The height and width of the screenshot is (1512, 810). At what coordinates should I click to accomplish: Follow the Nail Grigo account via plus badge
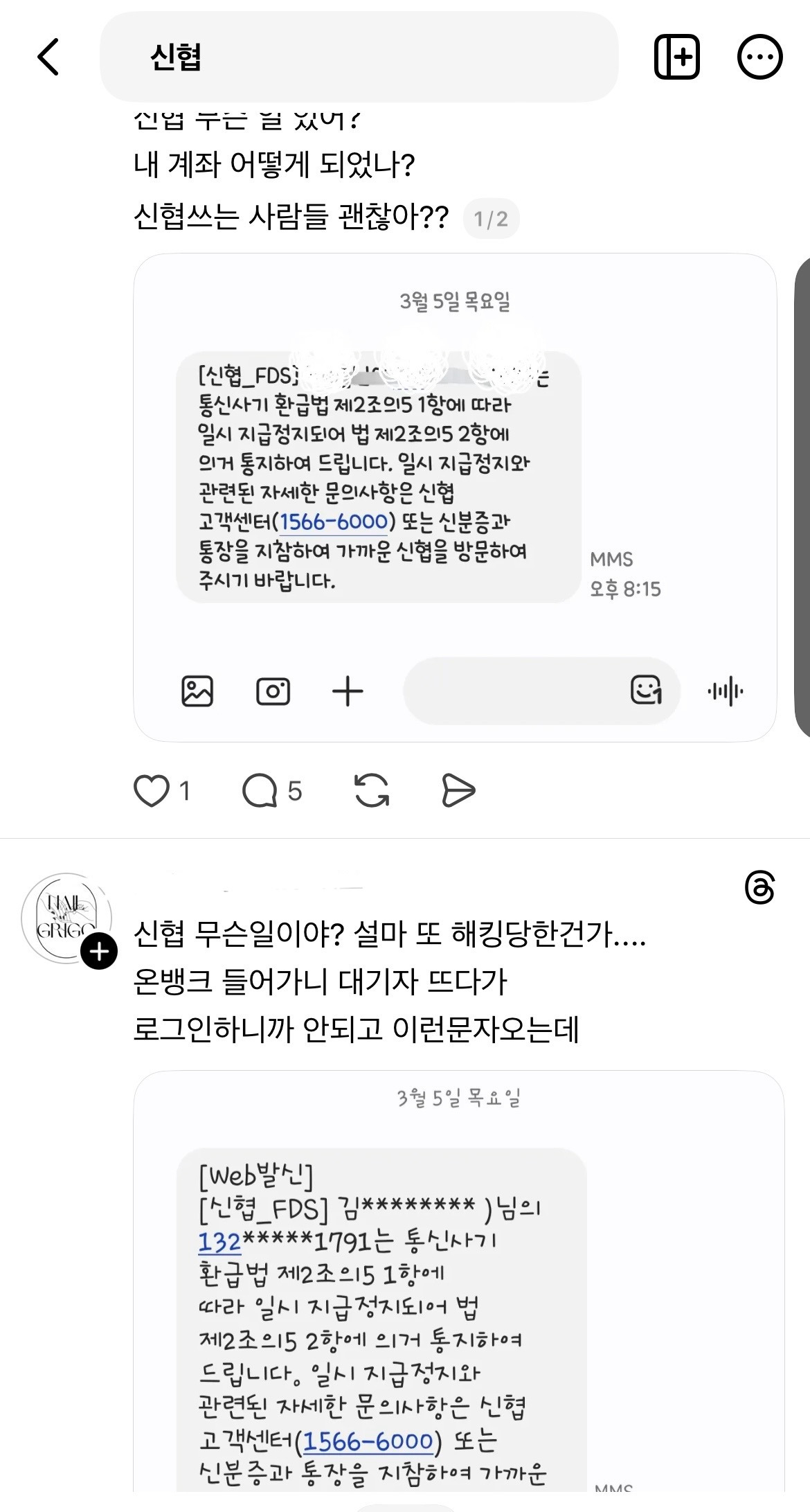99,952
